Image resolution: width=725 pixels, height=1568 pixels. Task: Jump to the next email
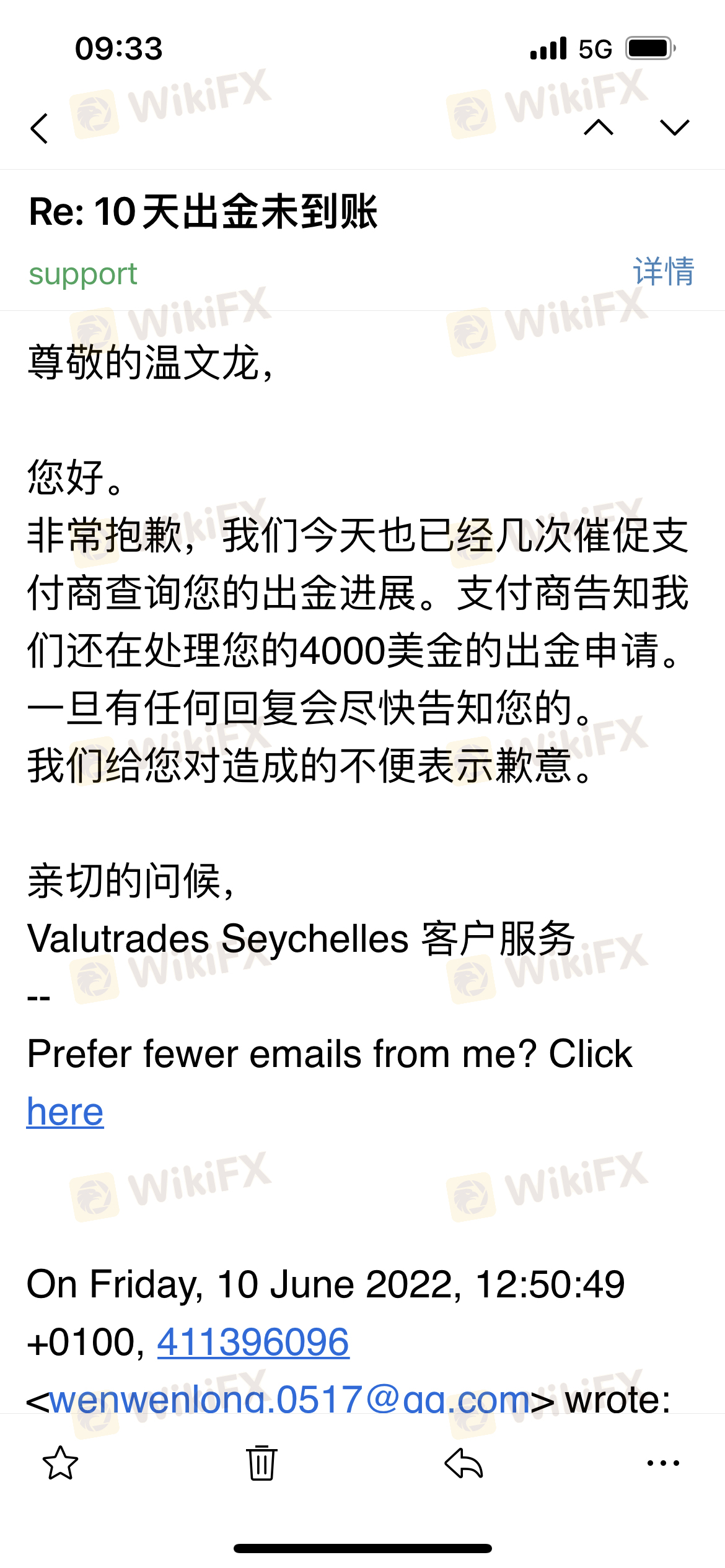[x=675, y=128]
